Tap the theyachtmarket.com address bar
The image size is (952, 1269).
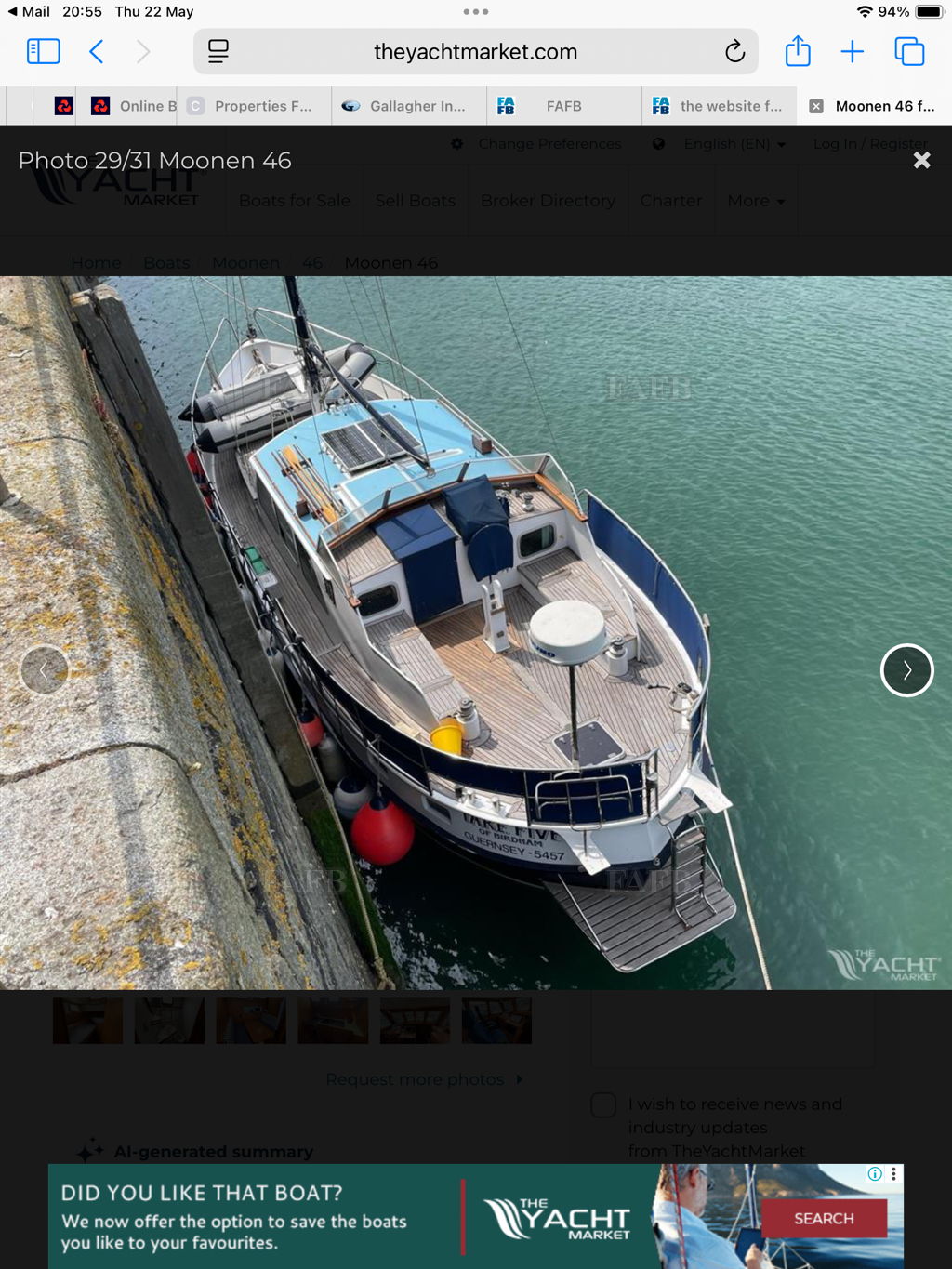tap(475, 52)
